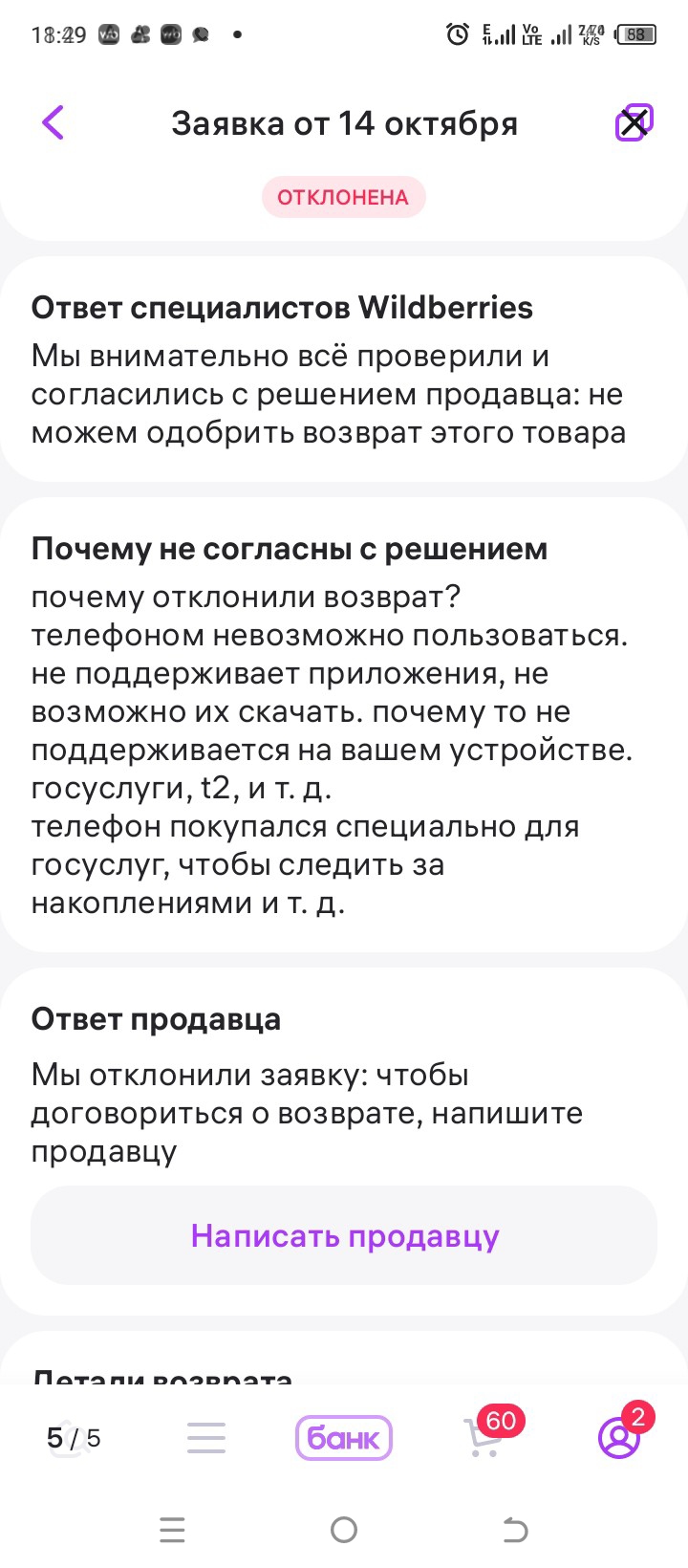Close the view with the X icon

coord(634,123)
